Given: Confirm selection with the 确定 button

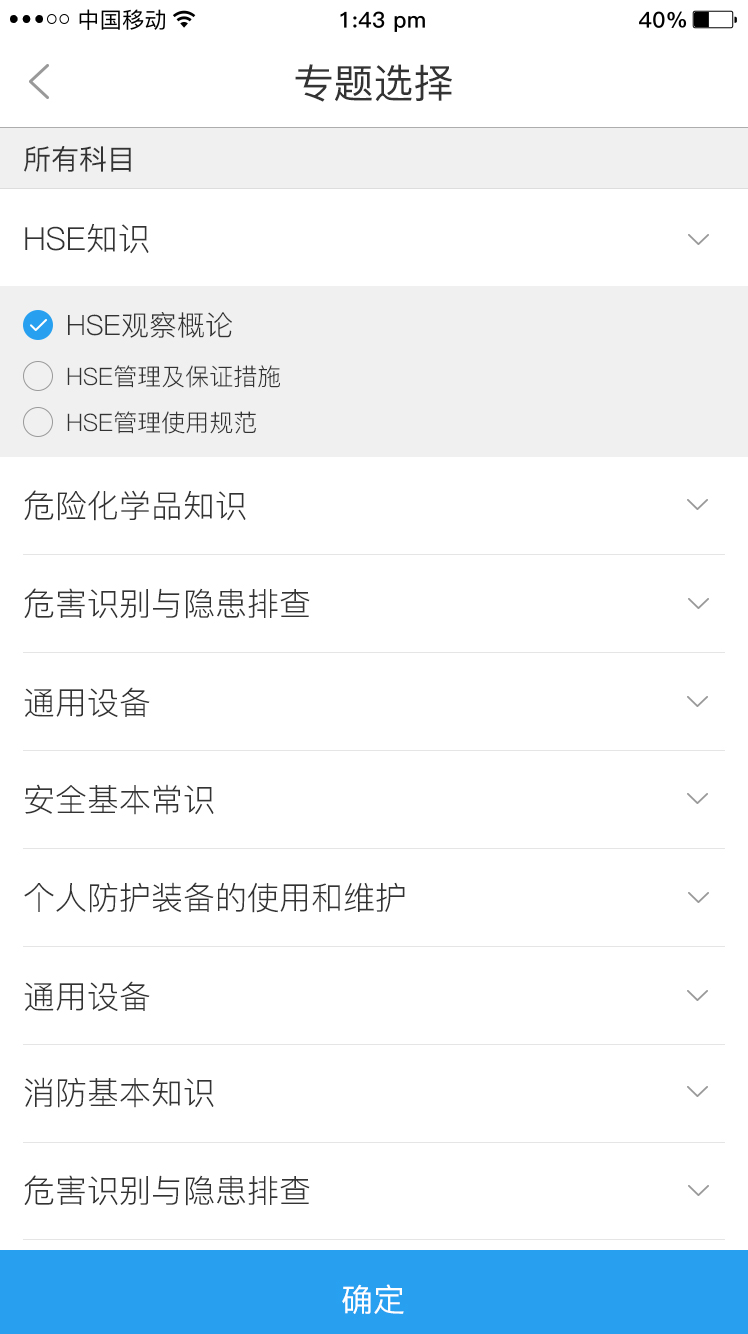Looking at the screenshot, I should (x=374, y=1298).
